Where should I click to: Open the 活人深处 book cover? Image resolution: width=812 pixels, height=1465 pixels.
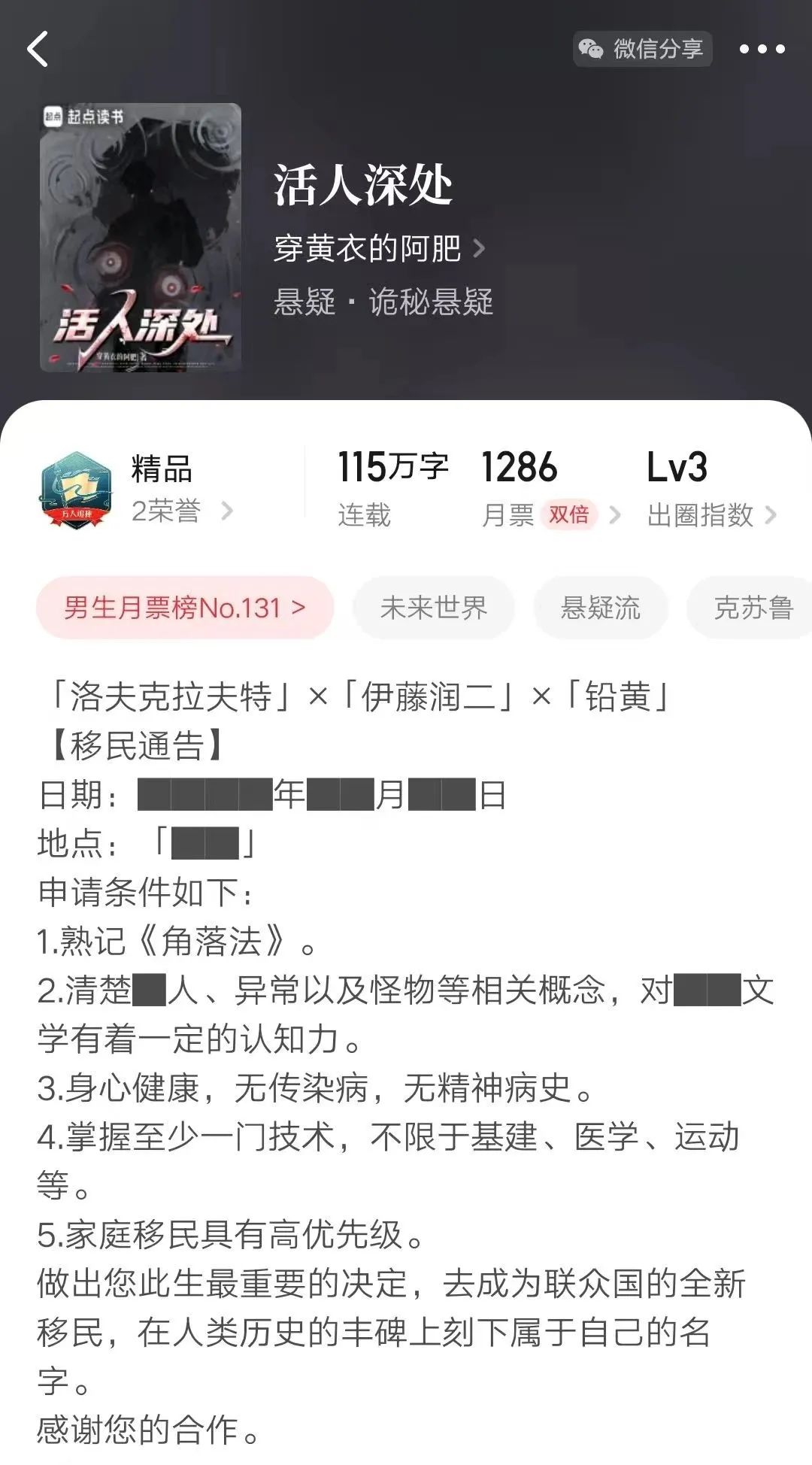click(141, 237)
